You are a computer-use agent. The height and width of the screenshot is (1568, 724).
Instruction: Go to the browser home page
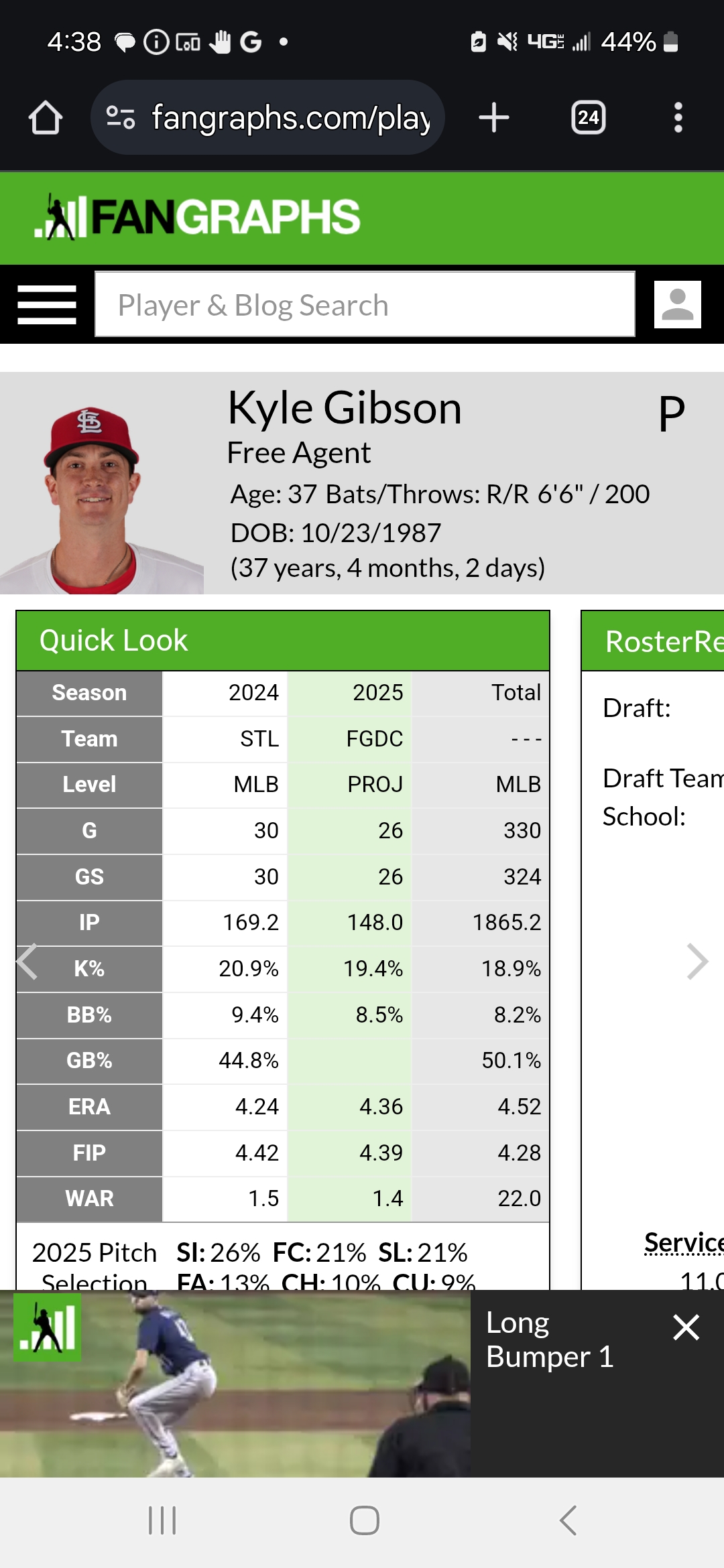click(x=46, y=118)
